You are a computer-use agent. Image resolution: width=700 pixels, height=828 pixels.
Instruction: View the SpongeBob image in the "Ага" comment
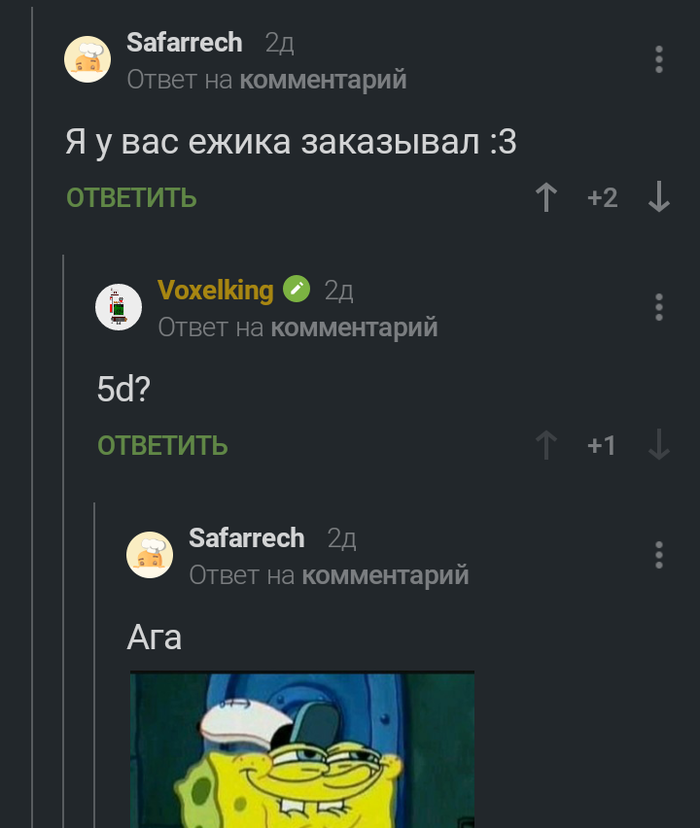302,750
